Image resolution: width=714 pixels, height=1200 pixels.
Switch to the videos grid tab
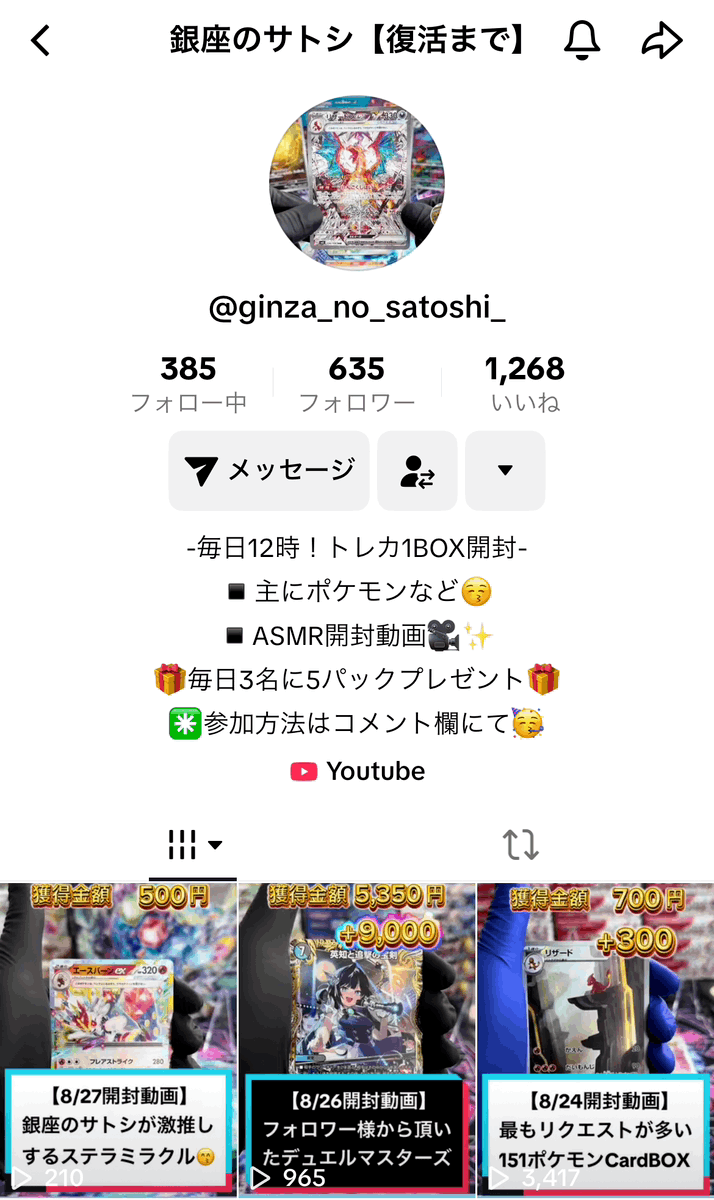(x=193, y=846)
